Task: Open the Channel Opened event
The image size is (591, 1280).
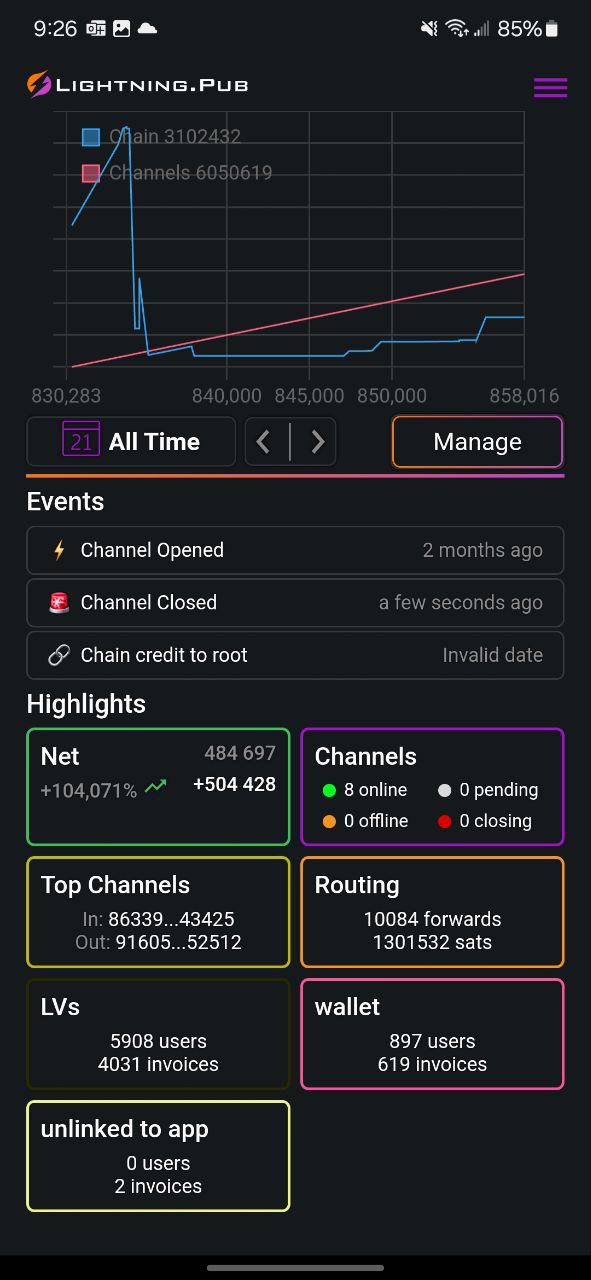Action: click(x=295, y=550)
